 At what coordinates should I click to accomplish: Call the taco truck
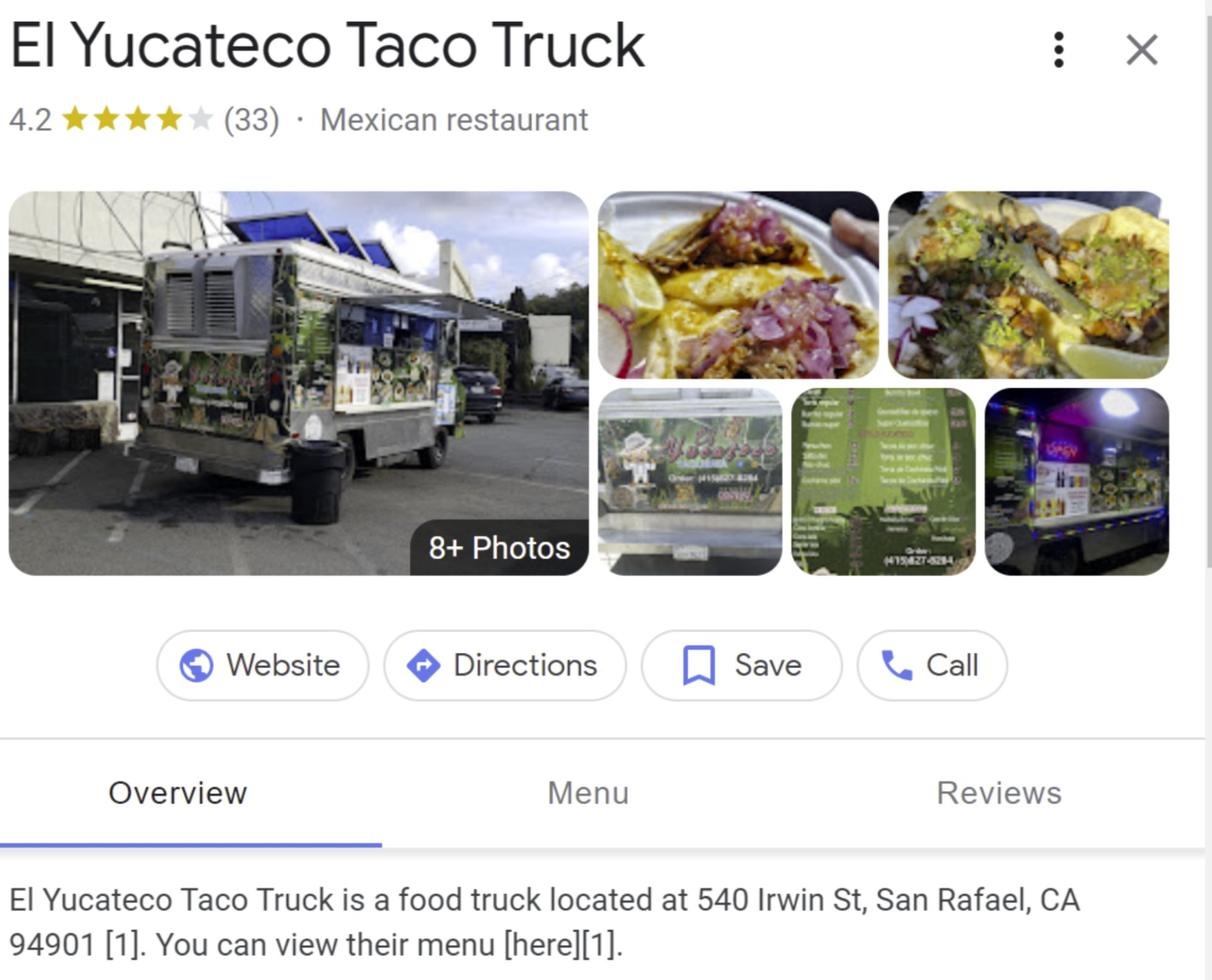(x=932, y=664)
